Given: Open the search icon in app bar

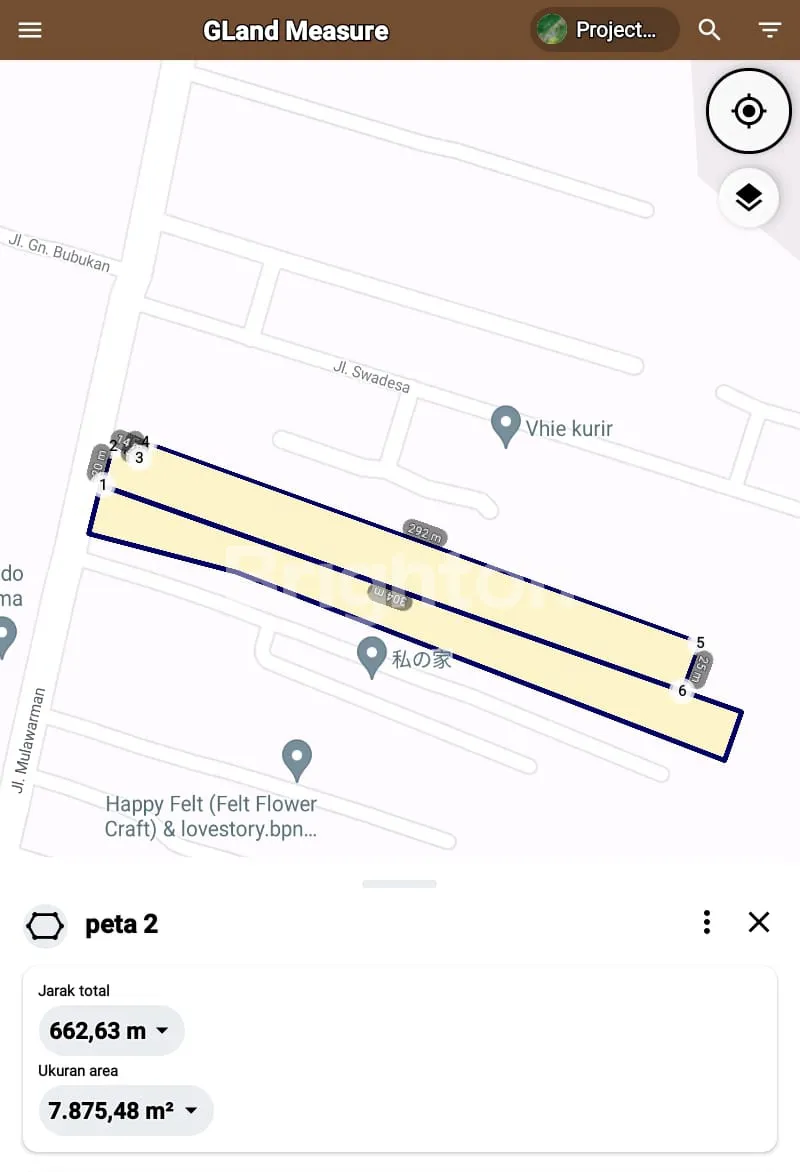Looking at the screenshot, I should pos(709,30).
